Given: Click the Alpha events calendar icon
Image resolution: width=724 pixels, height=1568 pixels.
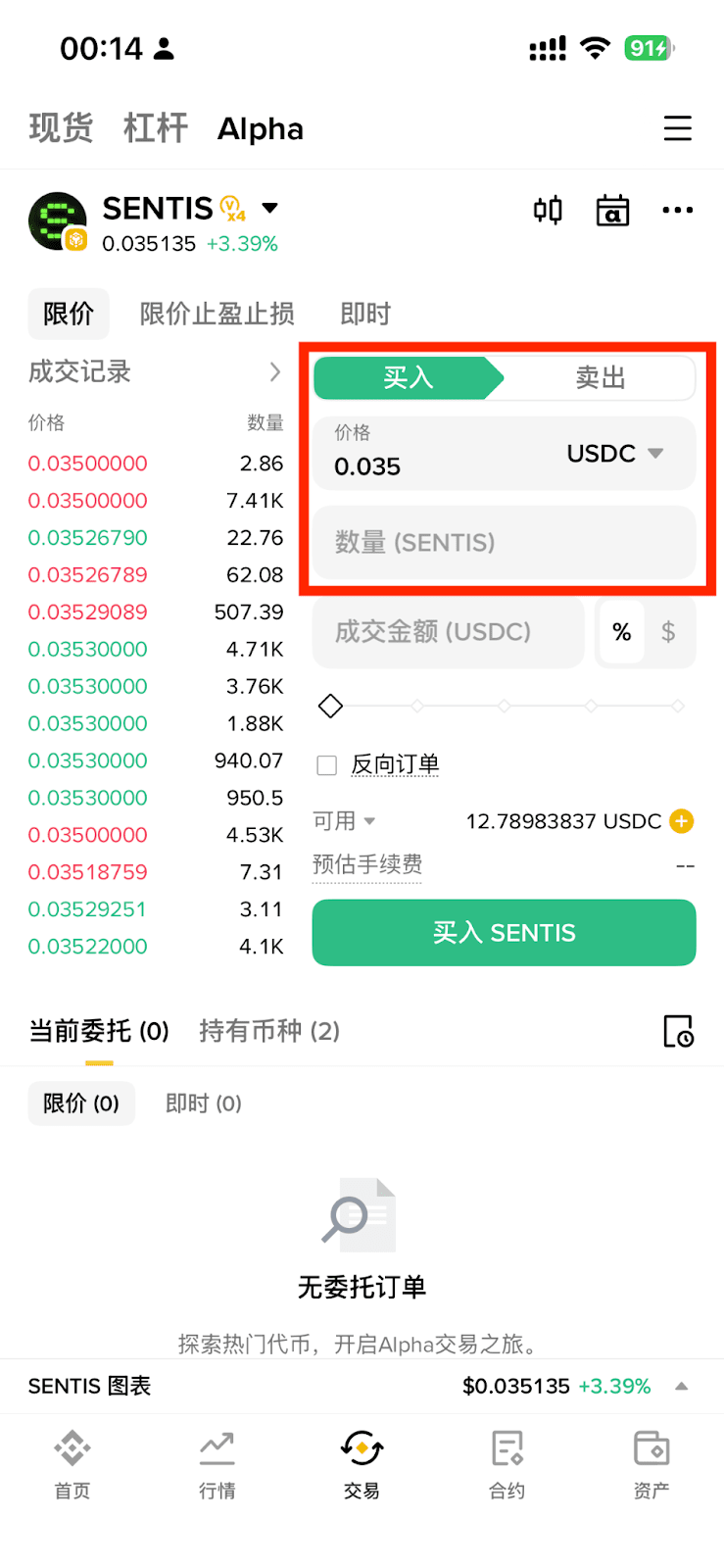Looking at the screenshot, I should click(612, 210).
